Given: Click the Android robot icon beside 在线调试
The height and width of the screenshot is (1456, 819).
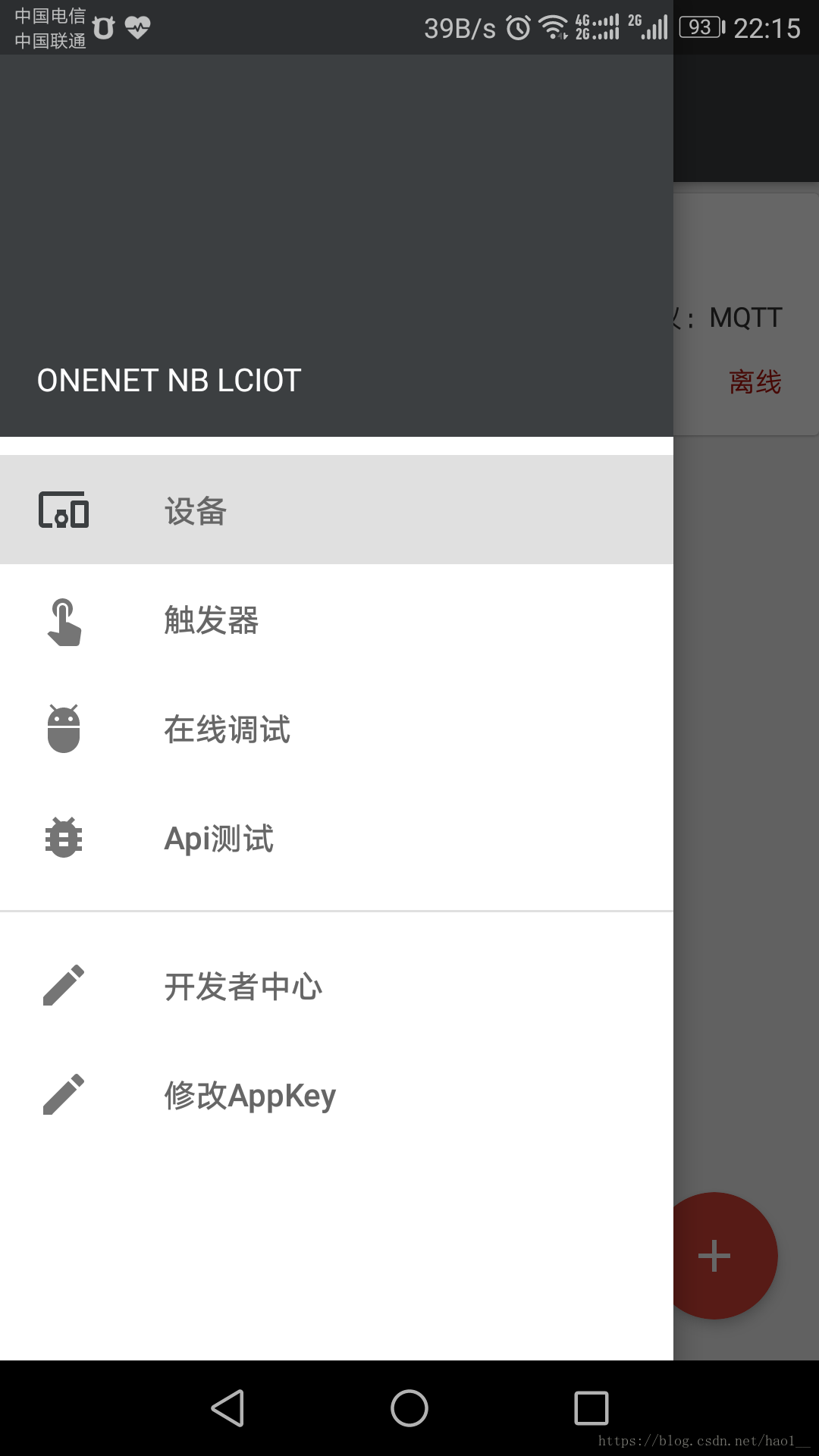Looking at the screenshot, I should pos(63,730).
